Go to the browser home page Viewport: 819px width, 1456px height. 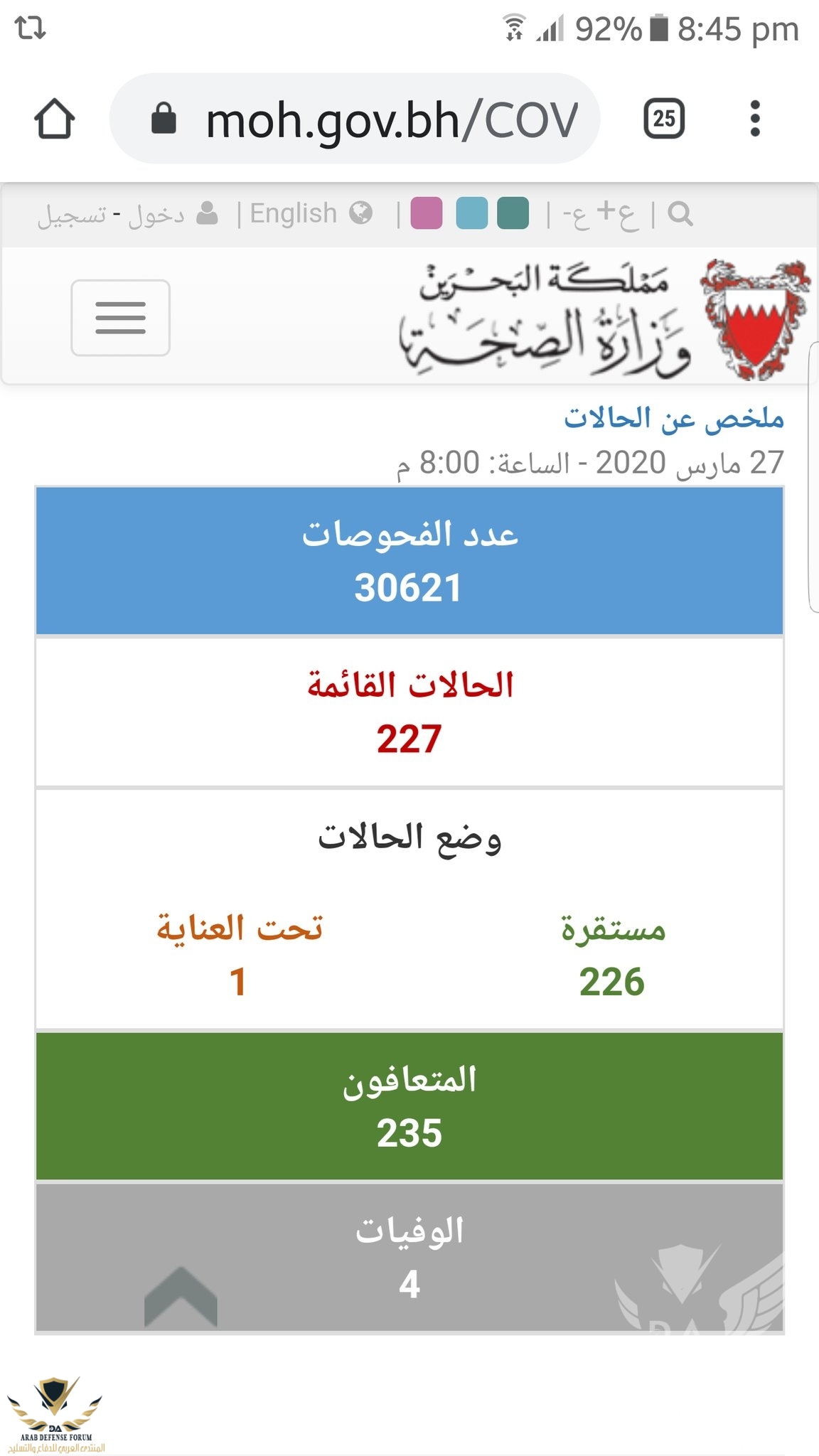click(54, 119)
